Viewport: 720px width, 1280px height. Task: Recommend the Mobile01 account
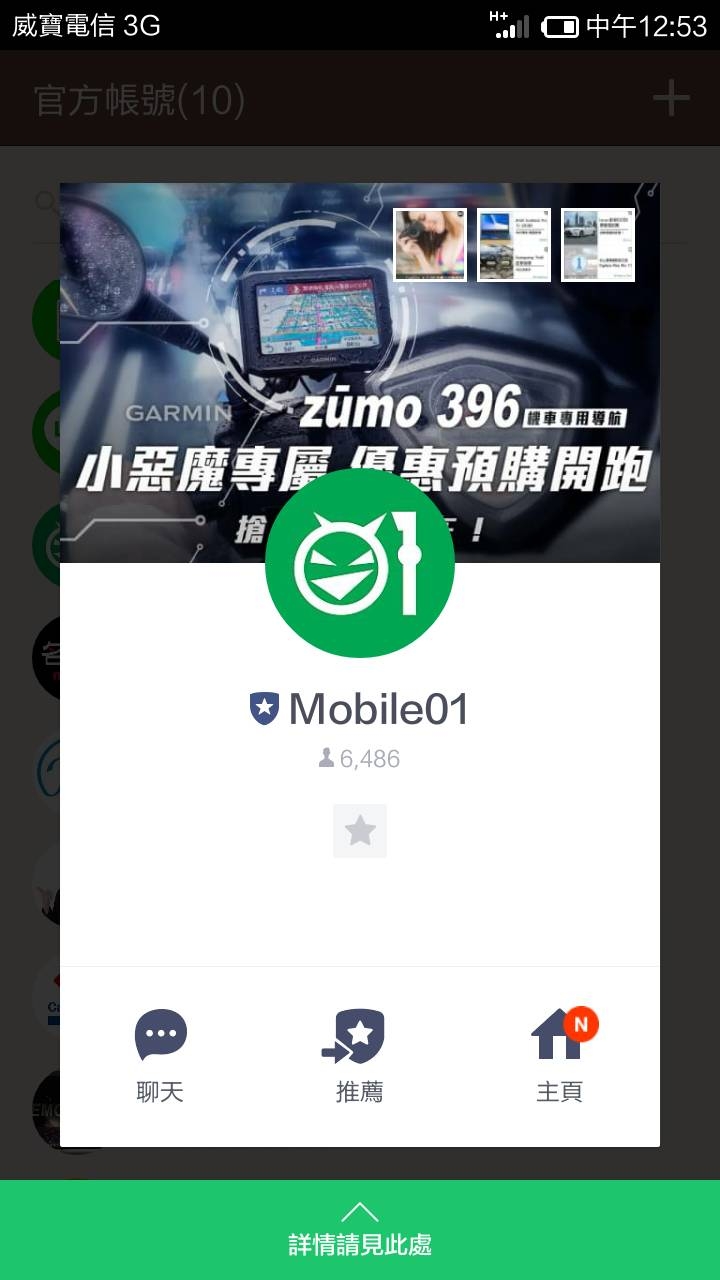point(359,1055)
